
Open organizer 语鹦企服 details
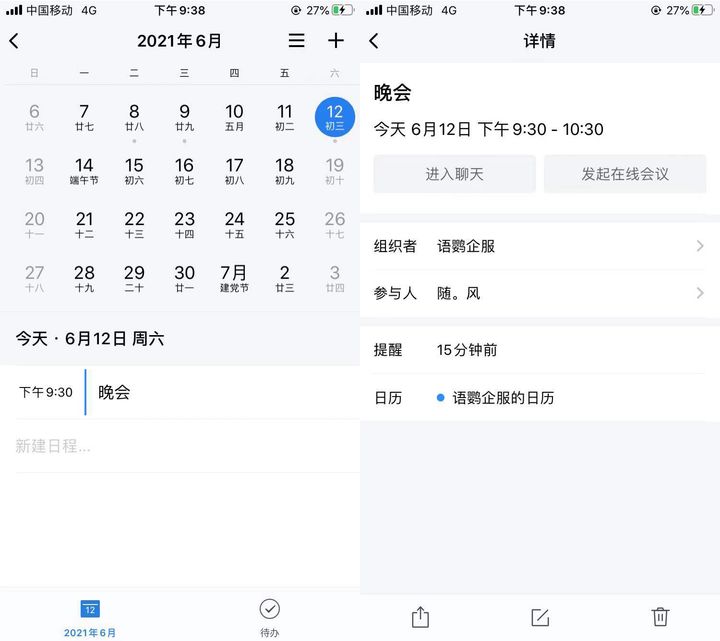point(540,246)
